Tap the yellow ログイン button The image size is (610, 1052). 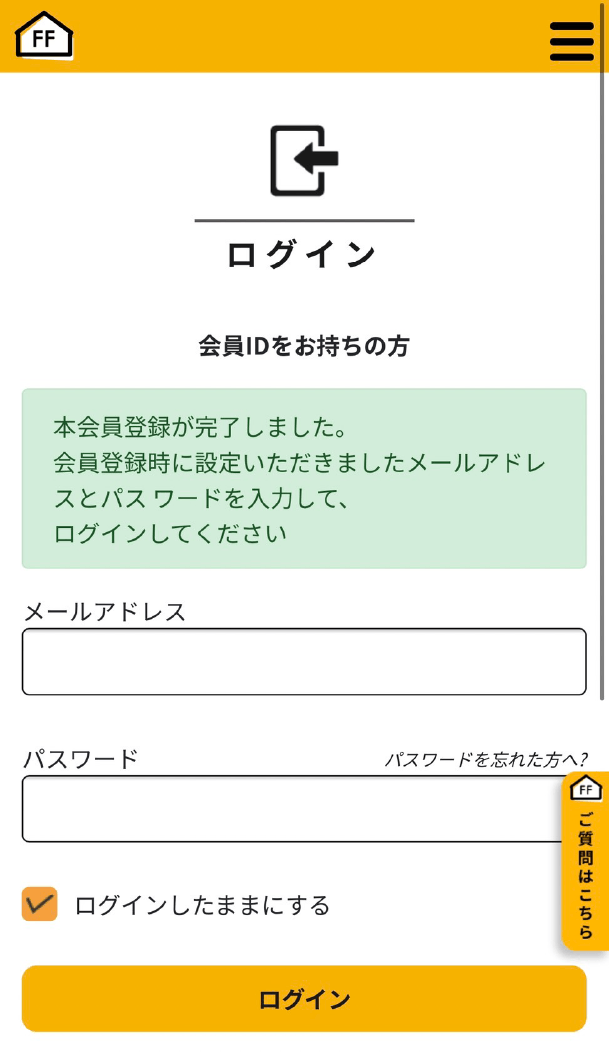click(304, 998)
